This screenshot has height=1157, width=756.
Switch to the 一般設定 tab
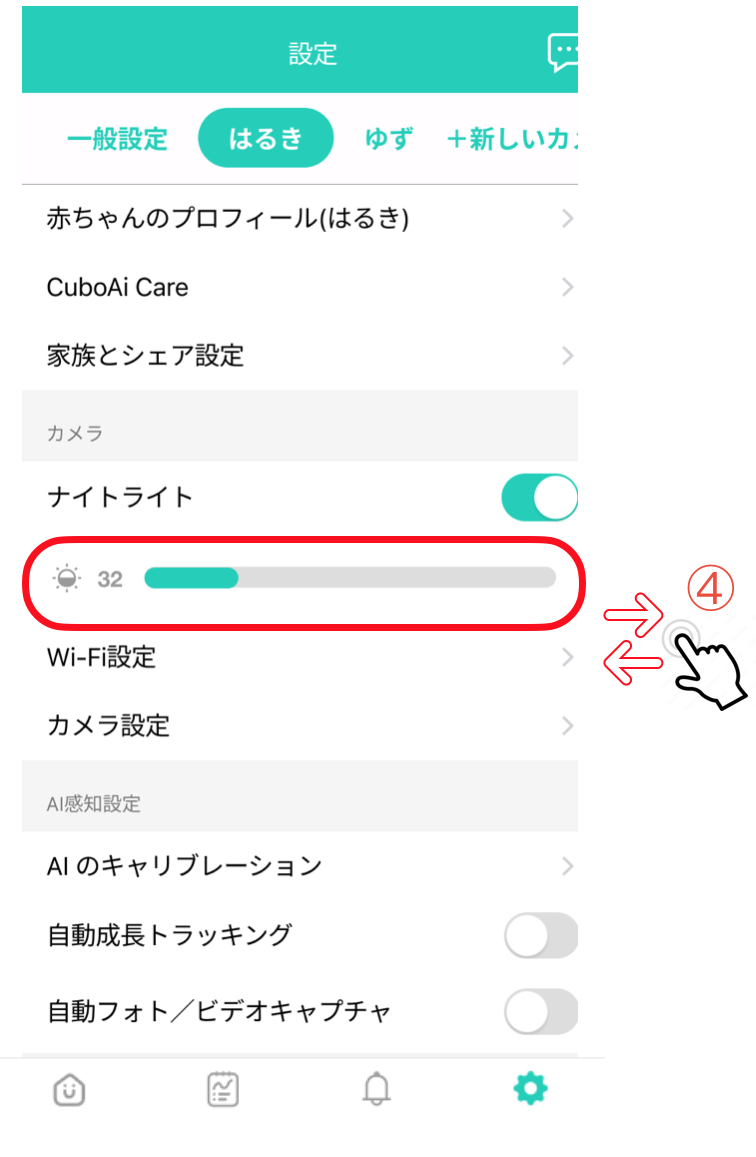tap(118, 139)
